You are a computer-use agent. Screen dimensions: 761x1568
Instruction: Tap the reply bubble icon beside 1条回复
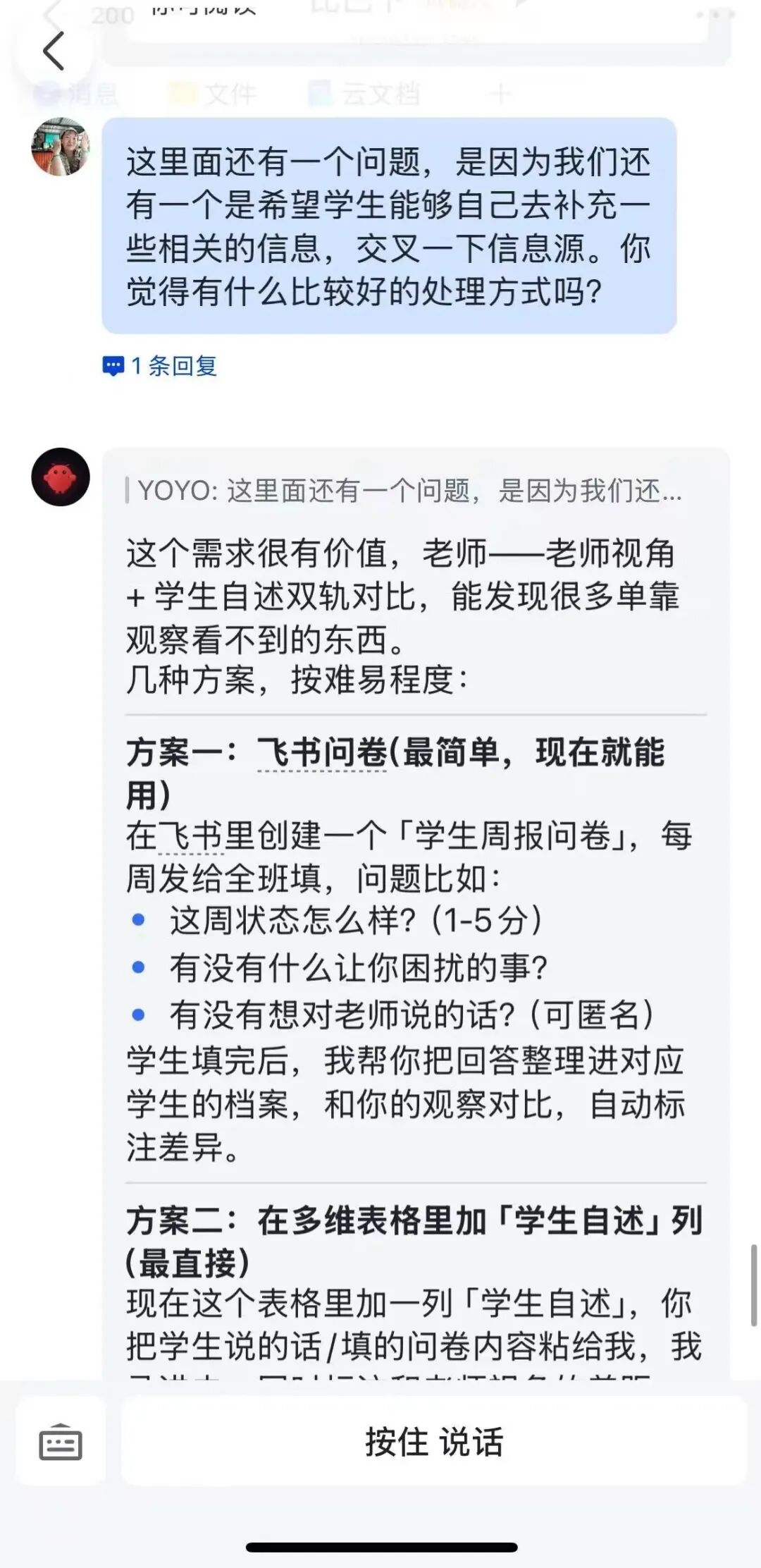[113, 365]
